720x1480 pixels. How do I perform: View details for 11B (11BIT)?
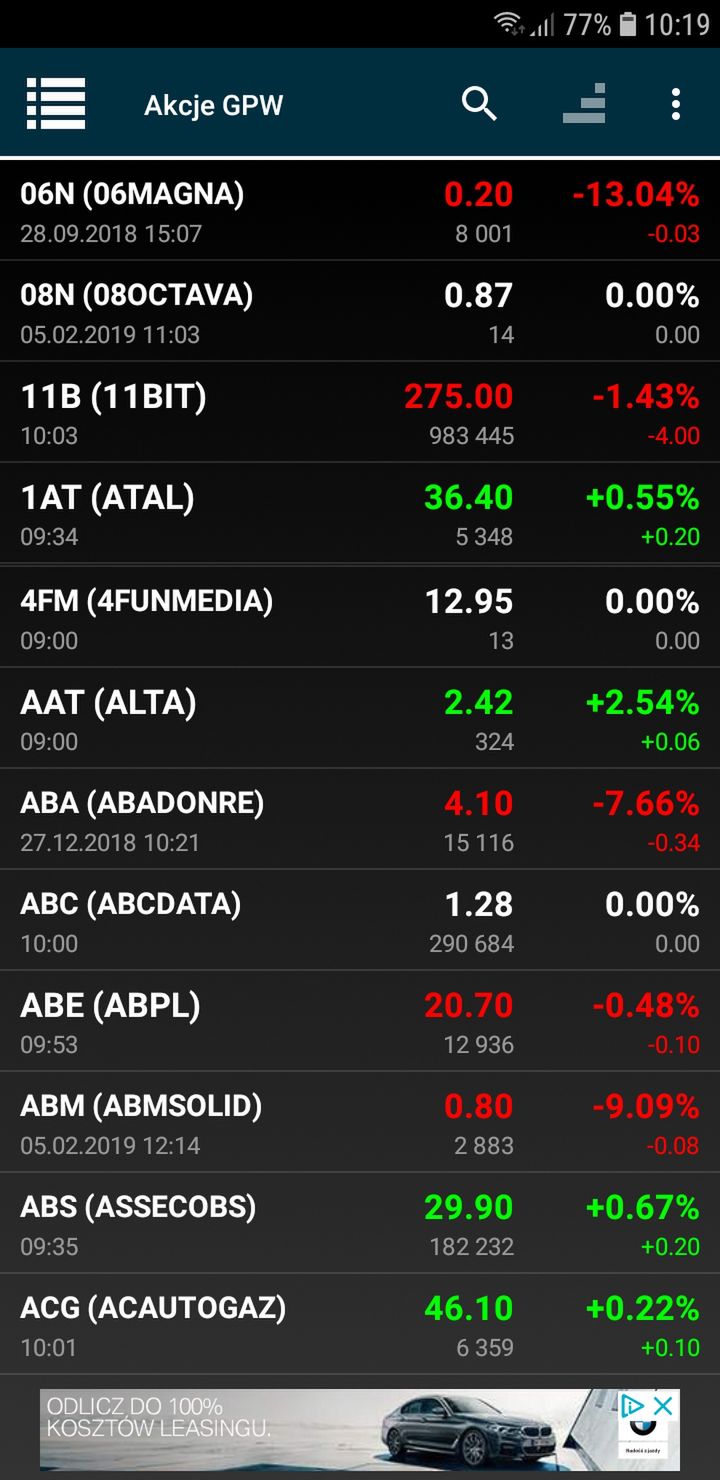point(360,412)
